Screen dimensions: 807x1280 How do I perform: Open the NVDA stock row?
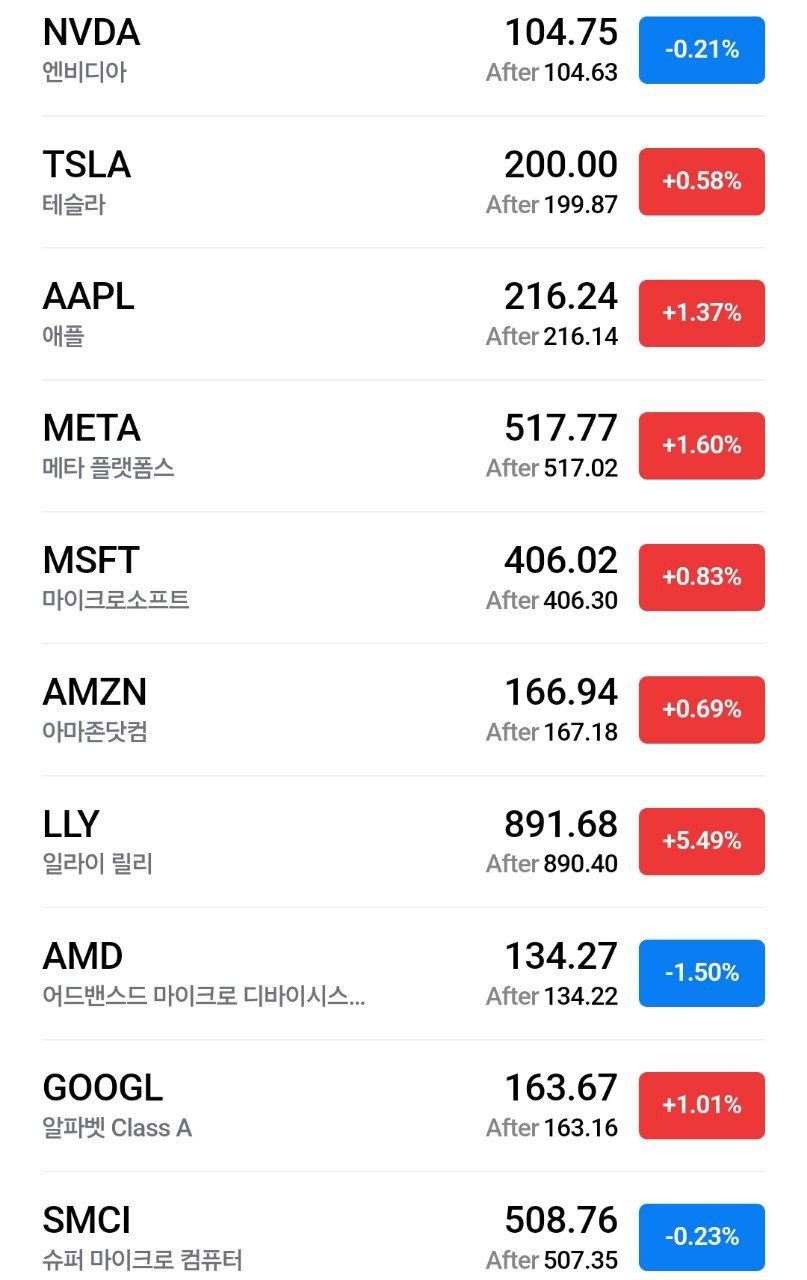(x=403, y=51)
